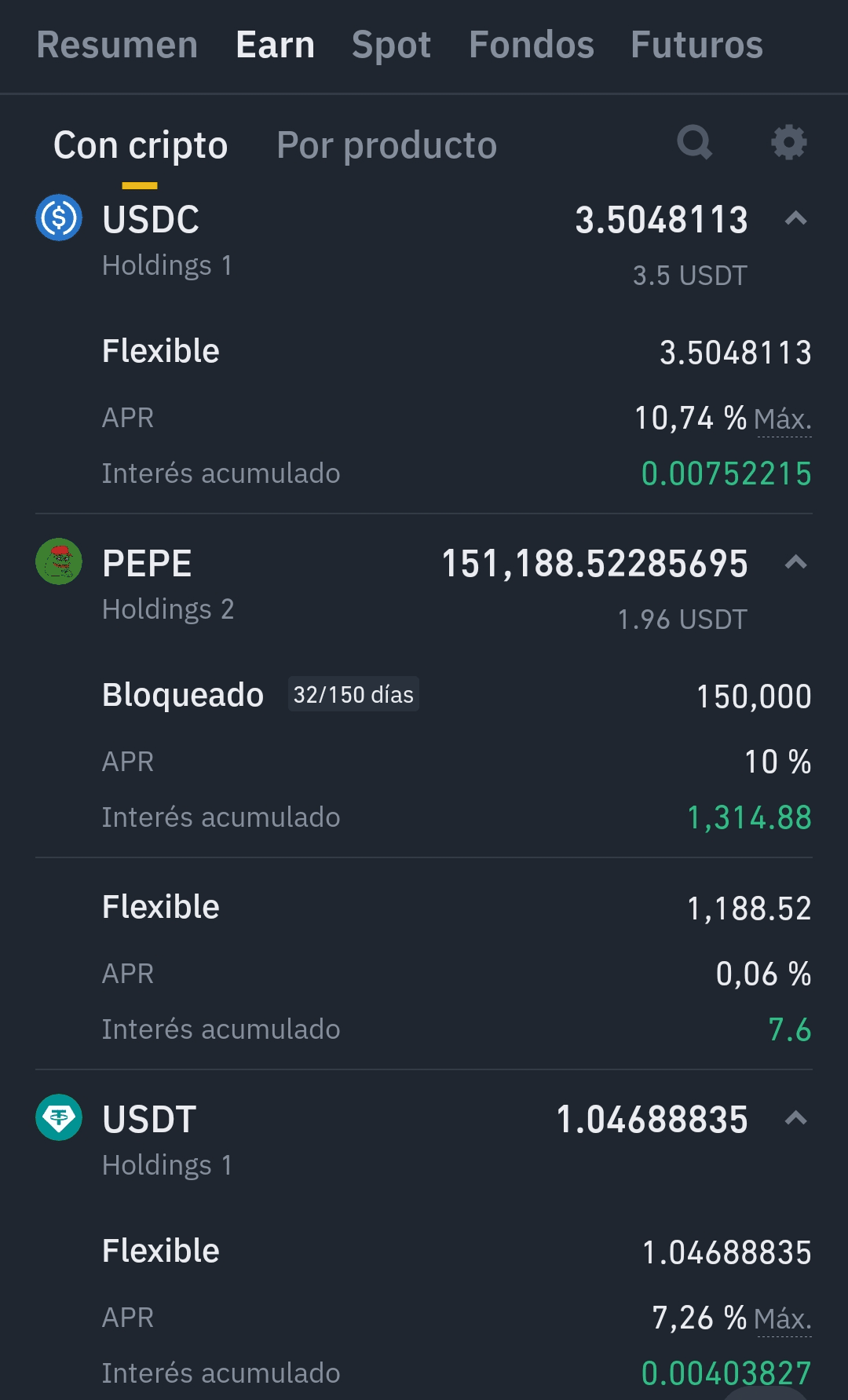Switch to Por producto view
The image size is (848, 1400).
point(386,146)
